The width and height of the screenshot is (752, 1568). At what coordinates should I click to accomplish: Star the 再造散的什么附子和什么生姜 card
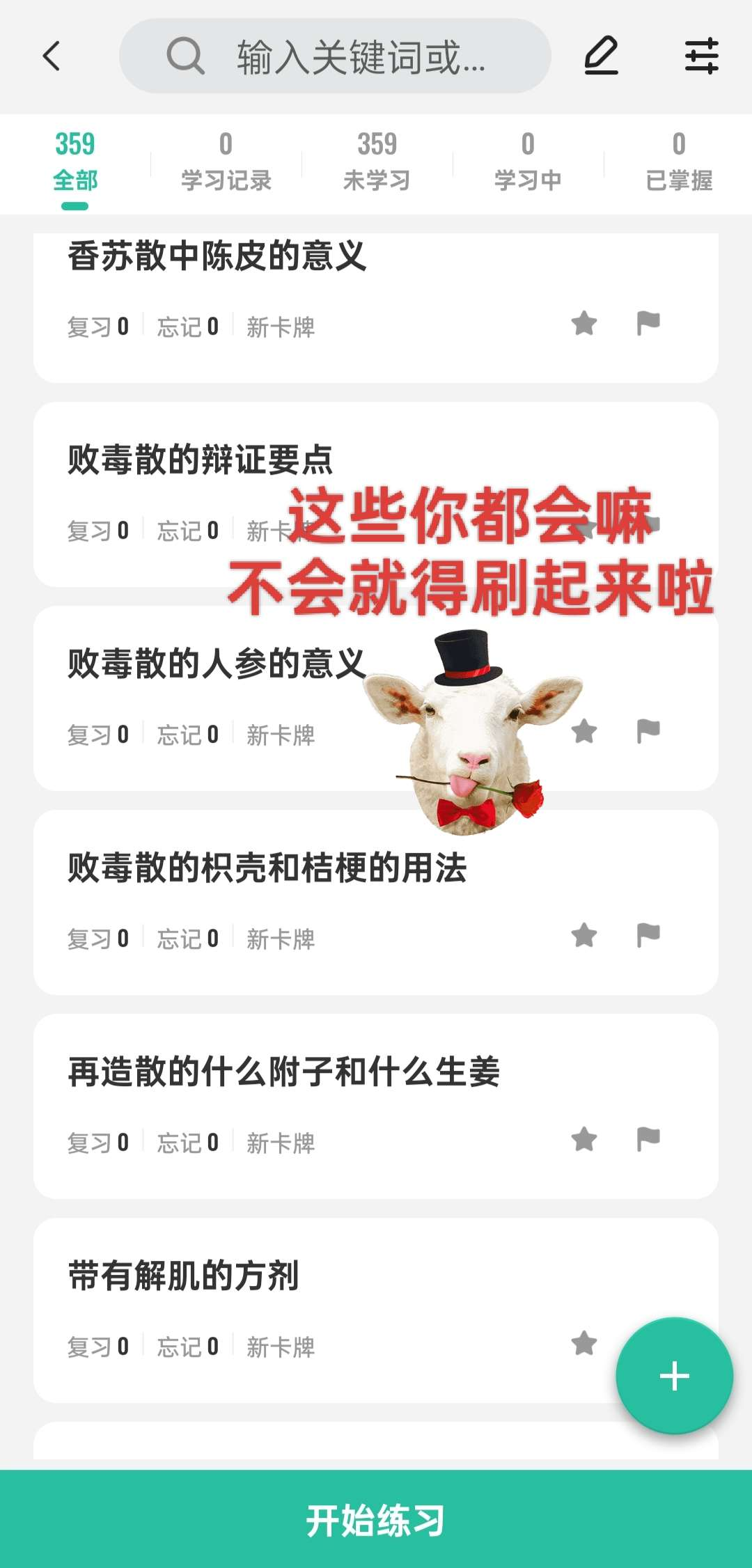point(584,1140)
